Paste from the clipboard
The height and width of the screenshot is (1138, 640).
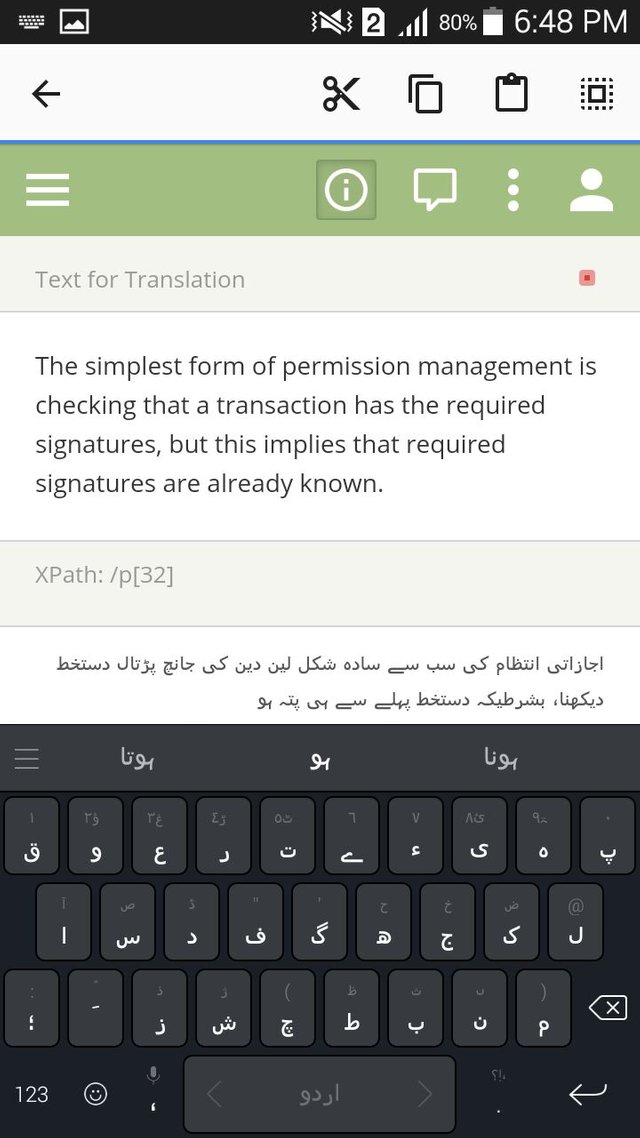[511, 94]
